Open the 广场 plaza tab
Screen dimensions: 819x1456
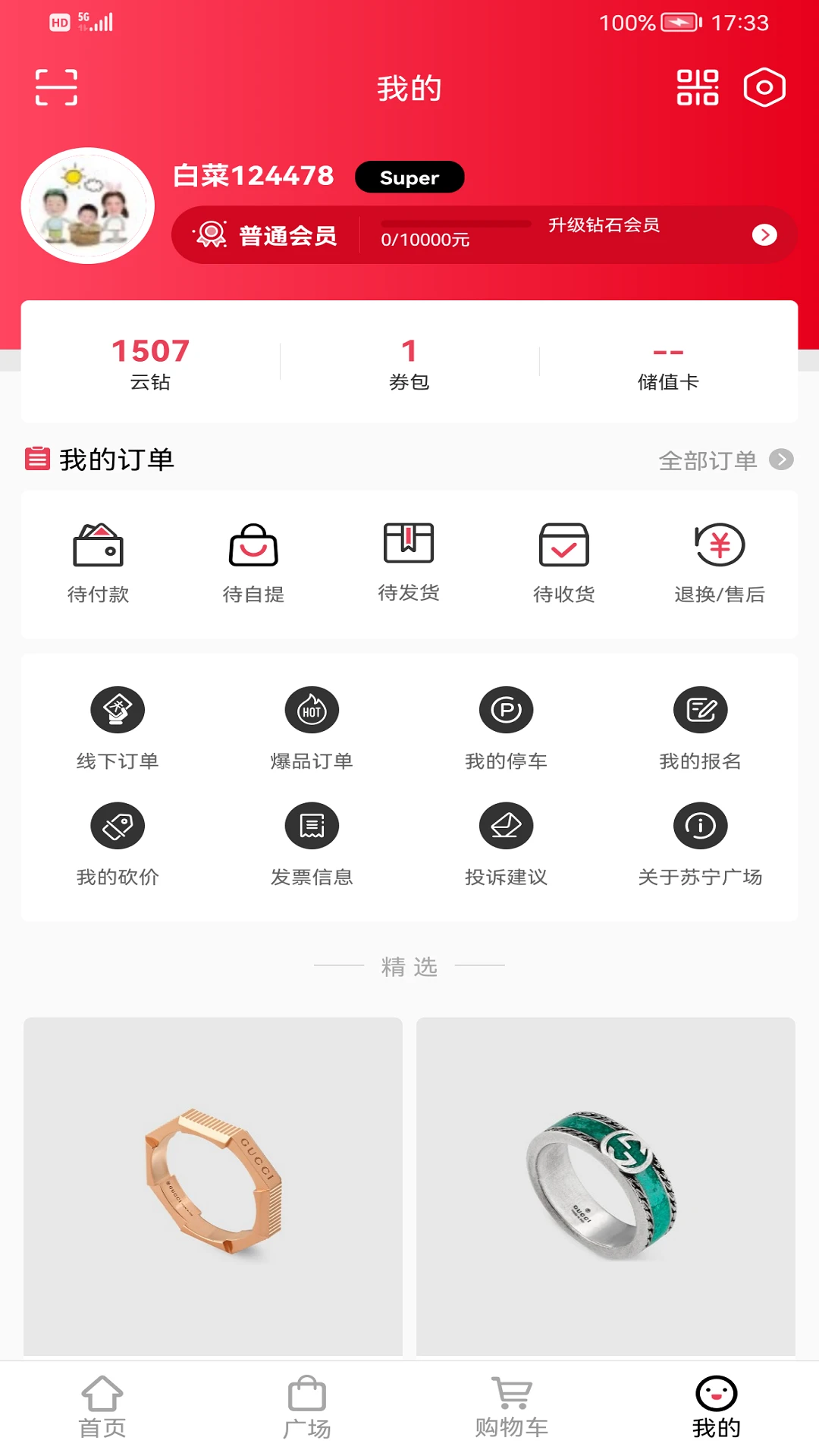(307, 1407)
